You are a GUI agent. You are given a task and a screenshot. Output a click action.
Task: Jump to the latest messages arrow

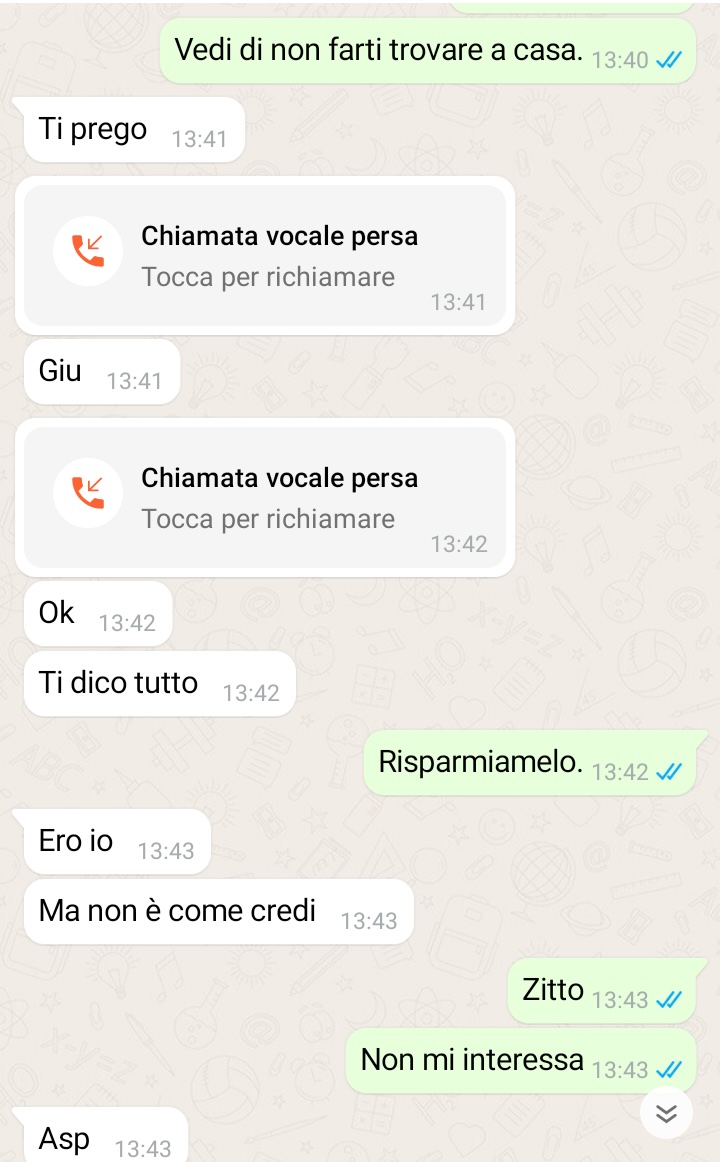pos(666,1112)
